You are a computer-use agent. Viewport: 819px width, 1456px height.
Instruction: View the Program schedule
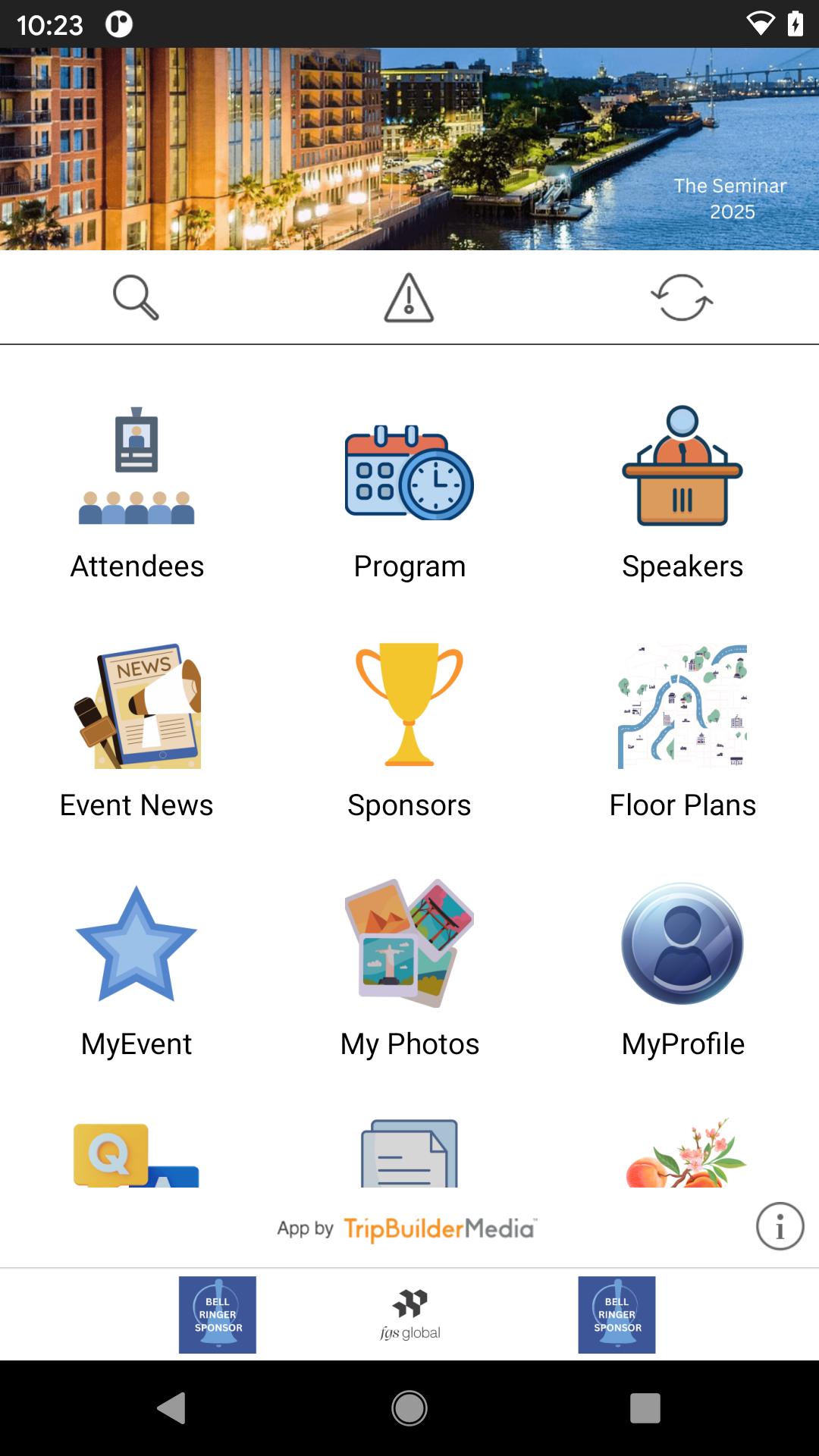click(409, 493)
